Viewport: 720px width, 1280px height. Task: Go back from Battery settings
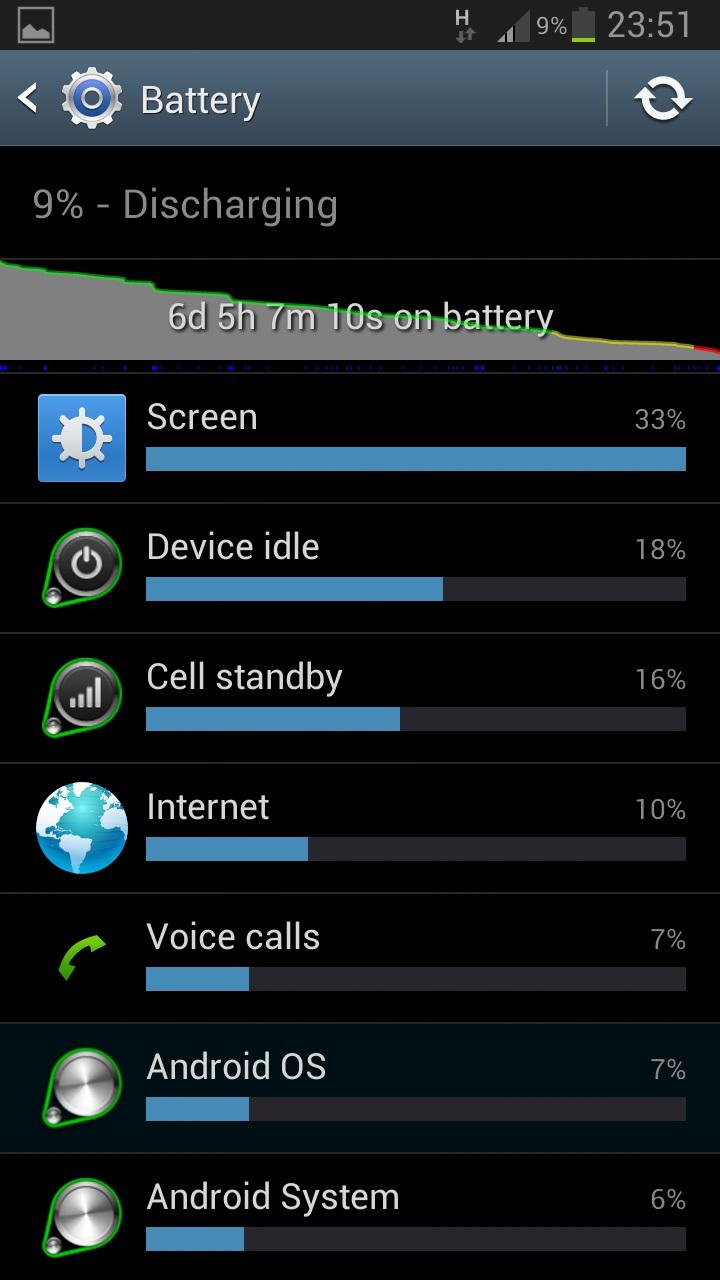click(30, 98)
